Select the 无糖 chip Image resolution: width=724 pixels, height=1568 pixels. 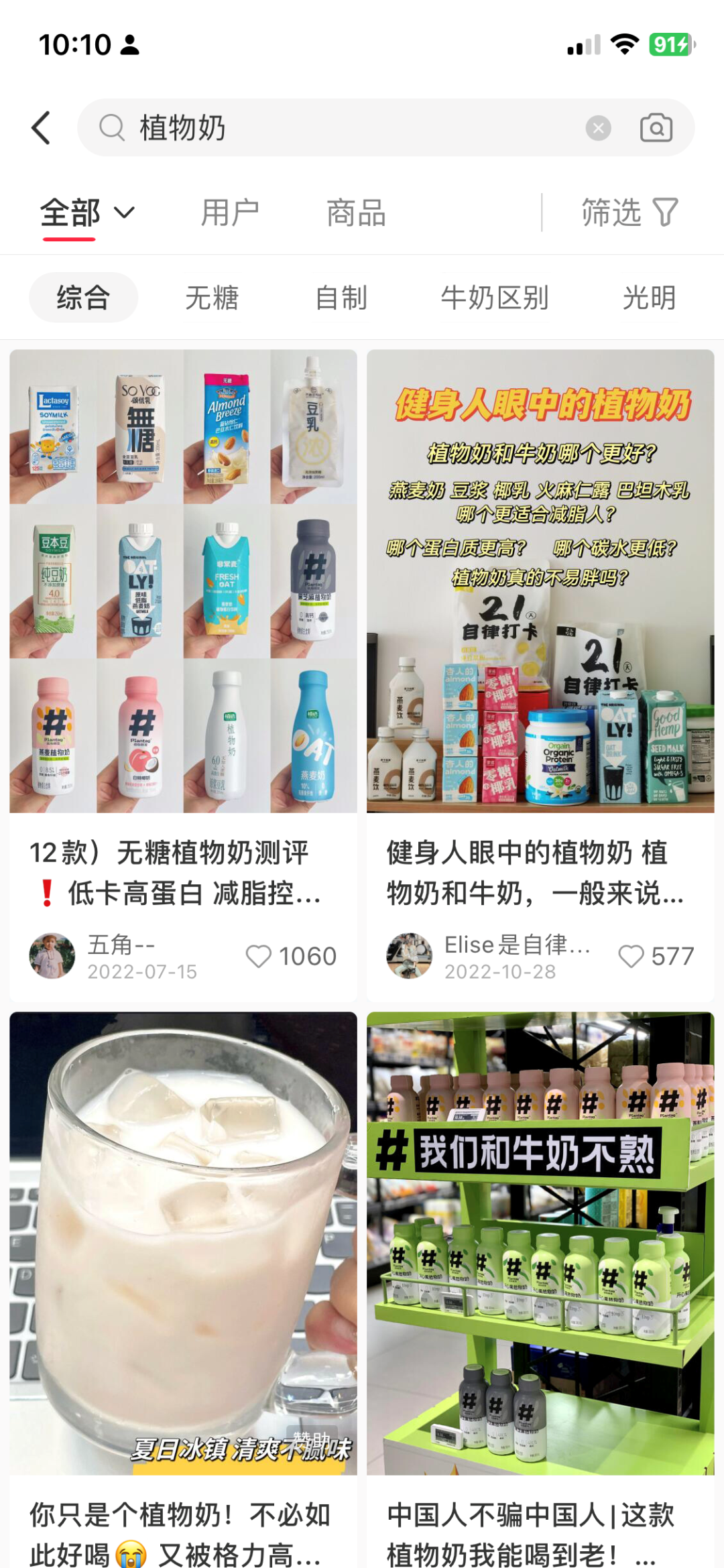coord(212,298)
